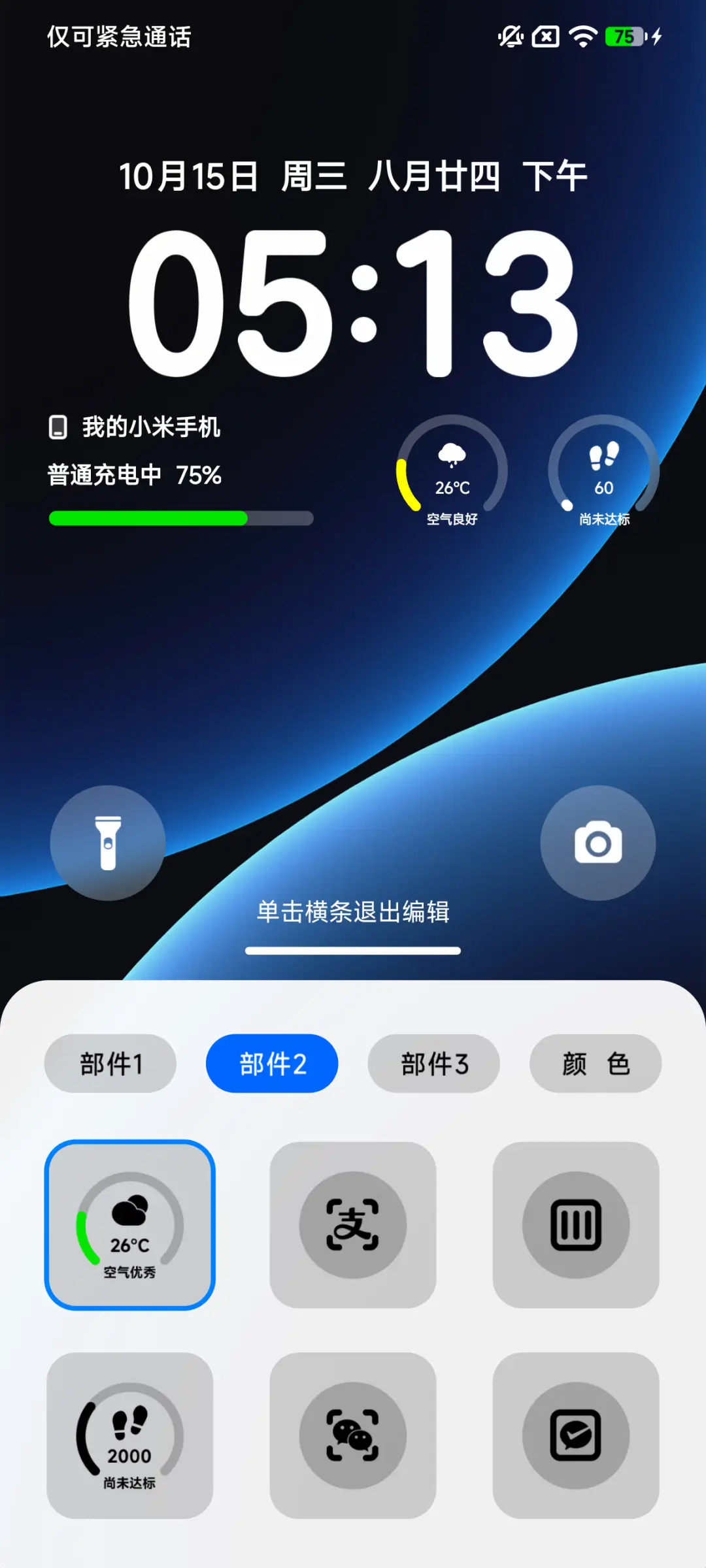The width and height of the screenshot is (706, 1568).
Task: Switch to the 部件3 tab
Action: (x=433, y=1064)
